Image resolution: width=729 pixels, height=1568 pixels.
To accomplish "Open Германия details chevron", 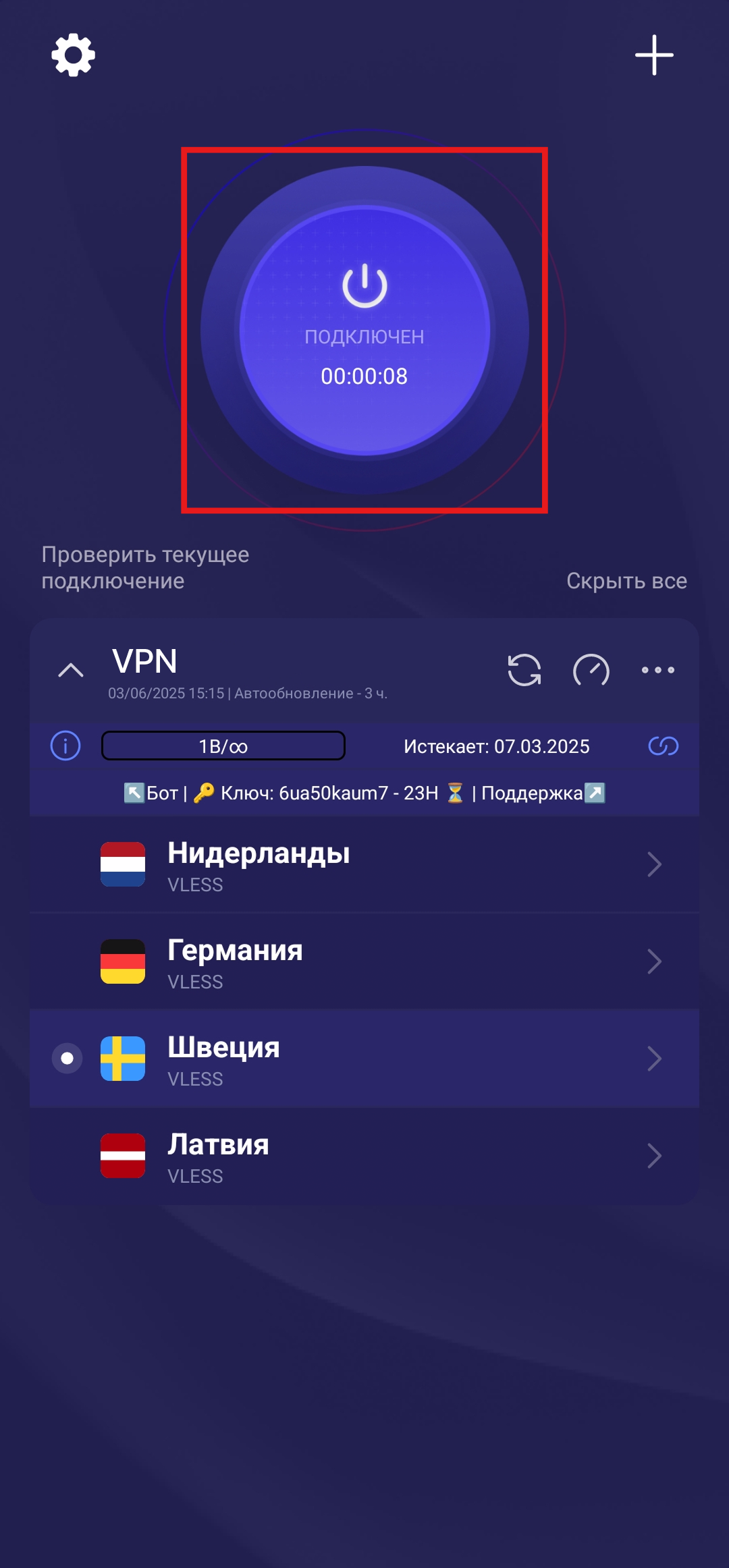I will pyautogui.click(x=654, y=962).
